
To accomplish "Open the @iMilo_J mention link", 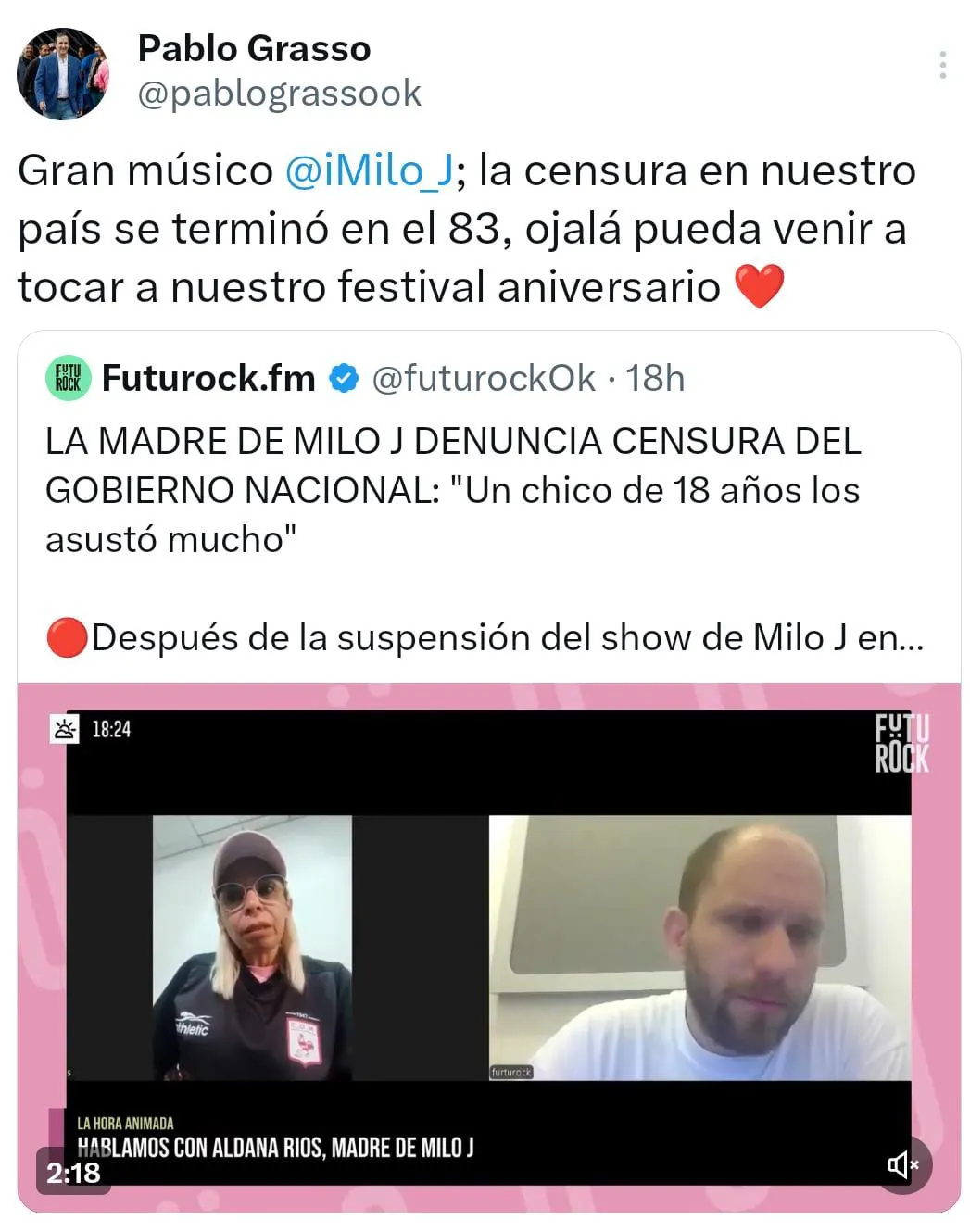I will coord(368,170).
